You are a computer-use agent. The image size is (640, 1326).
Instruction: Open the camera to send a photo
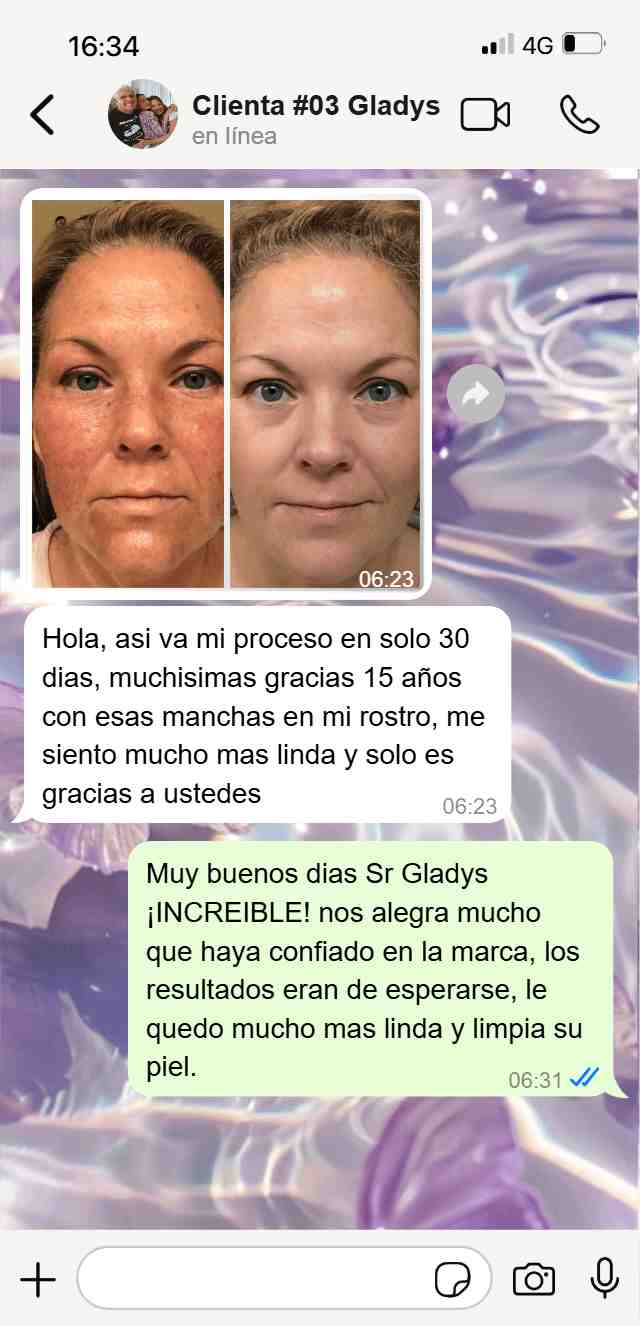pyautogui.click(x=534, y=1279)
